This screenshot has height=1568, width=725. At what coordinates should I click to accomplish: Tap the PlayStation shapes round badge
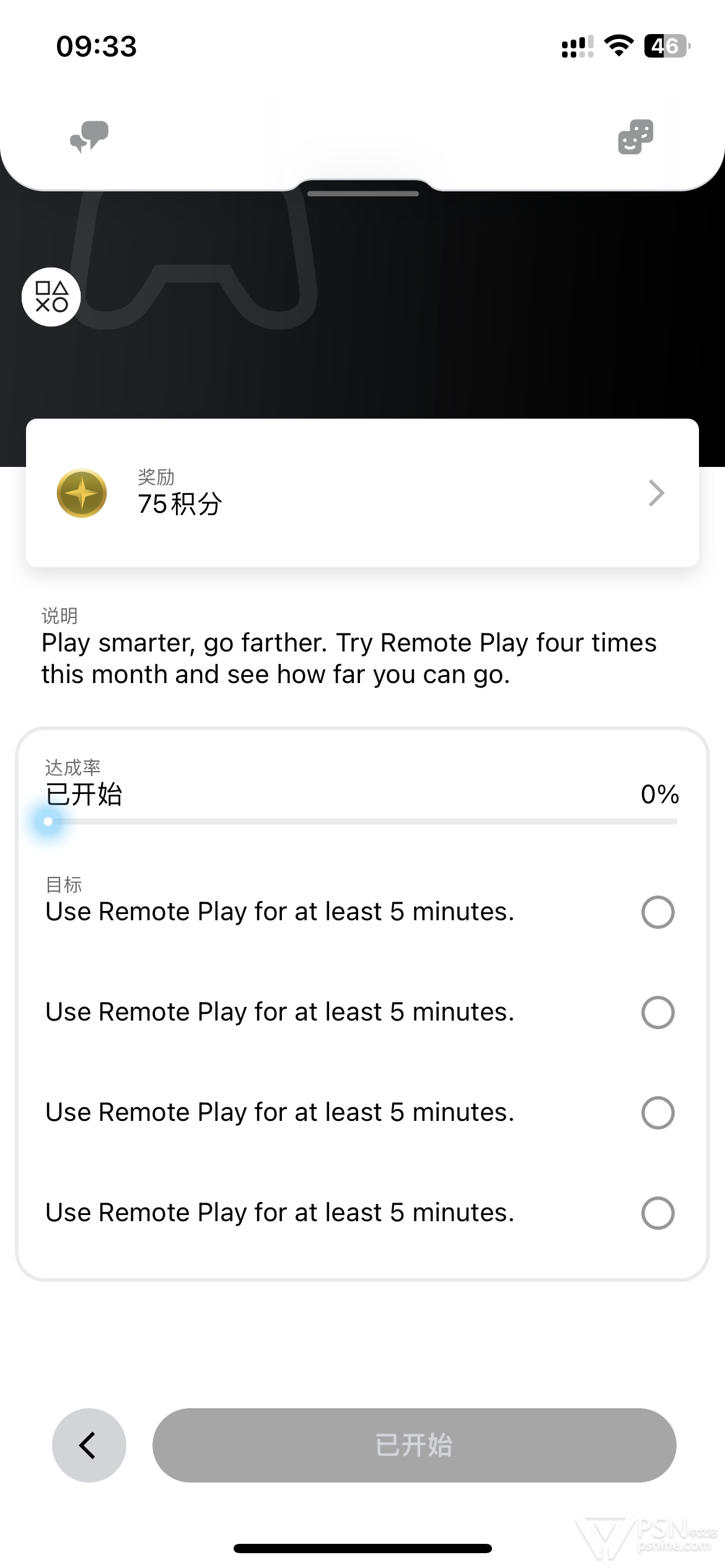(x=51, y=297)
